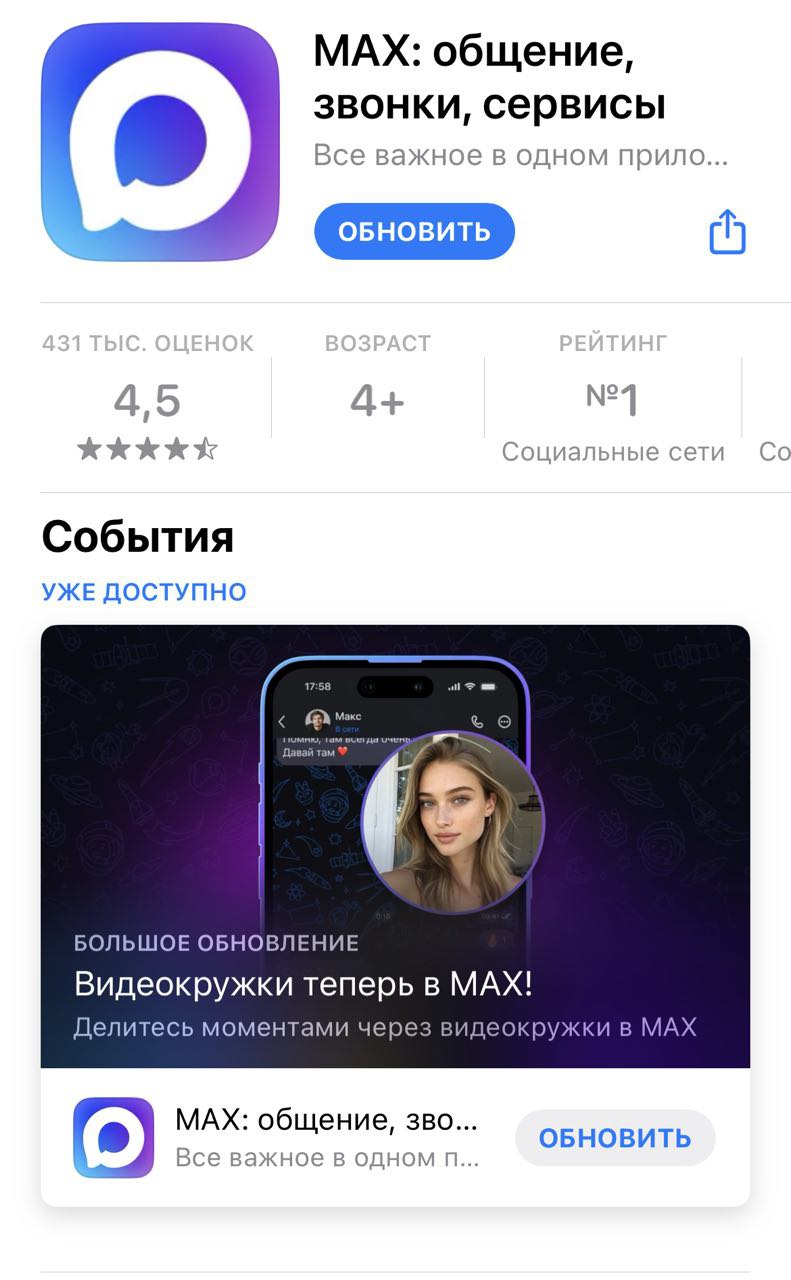
Task: Tap the blue ОБНОВИТЬ button at top
Action: (414, 232)
